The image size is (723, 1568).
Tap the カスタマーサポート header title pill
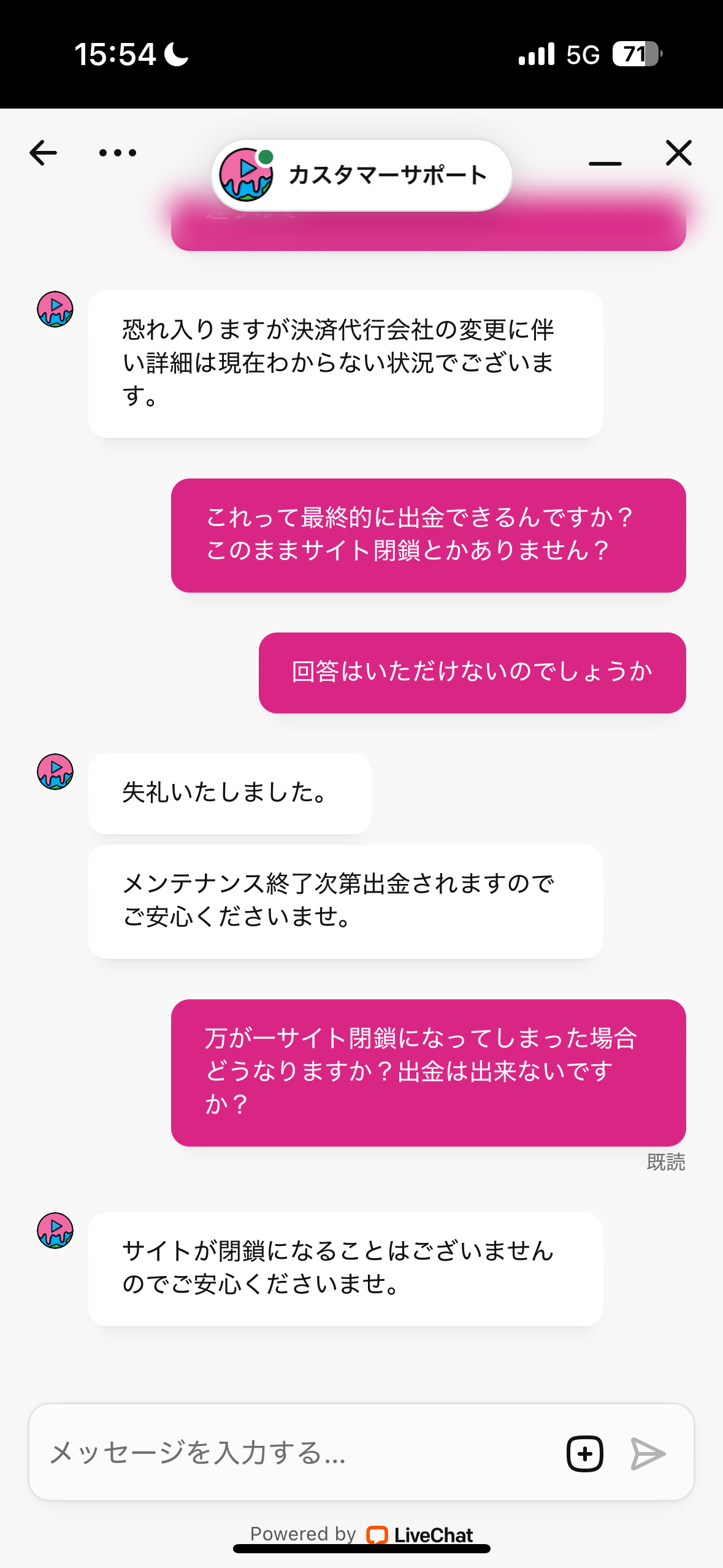click(x=386, y=175)
